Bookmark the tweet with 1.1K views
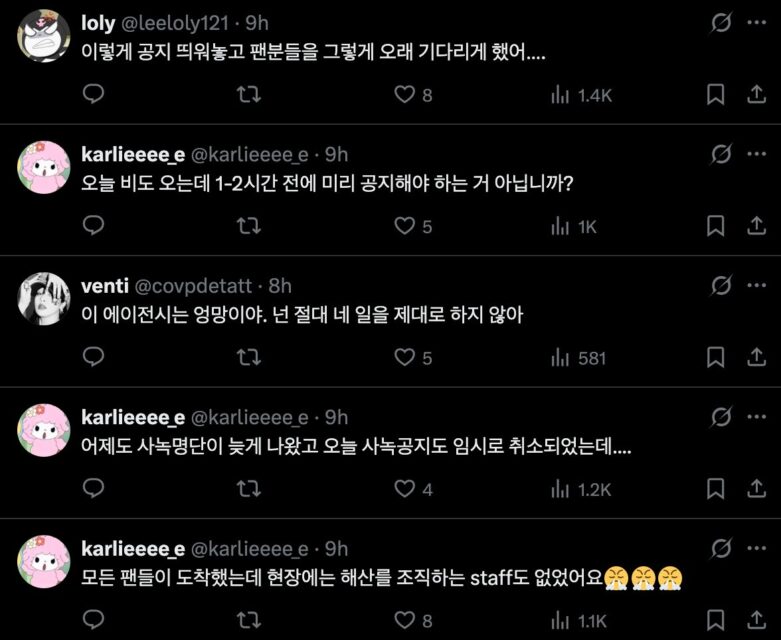 pyautogui.click(x=715, y=621)
